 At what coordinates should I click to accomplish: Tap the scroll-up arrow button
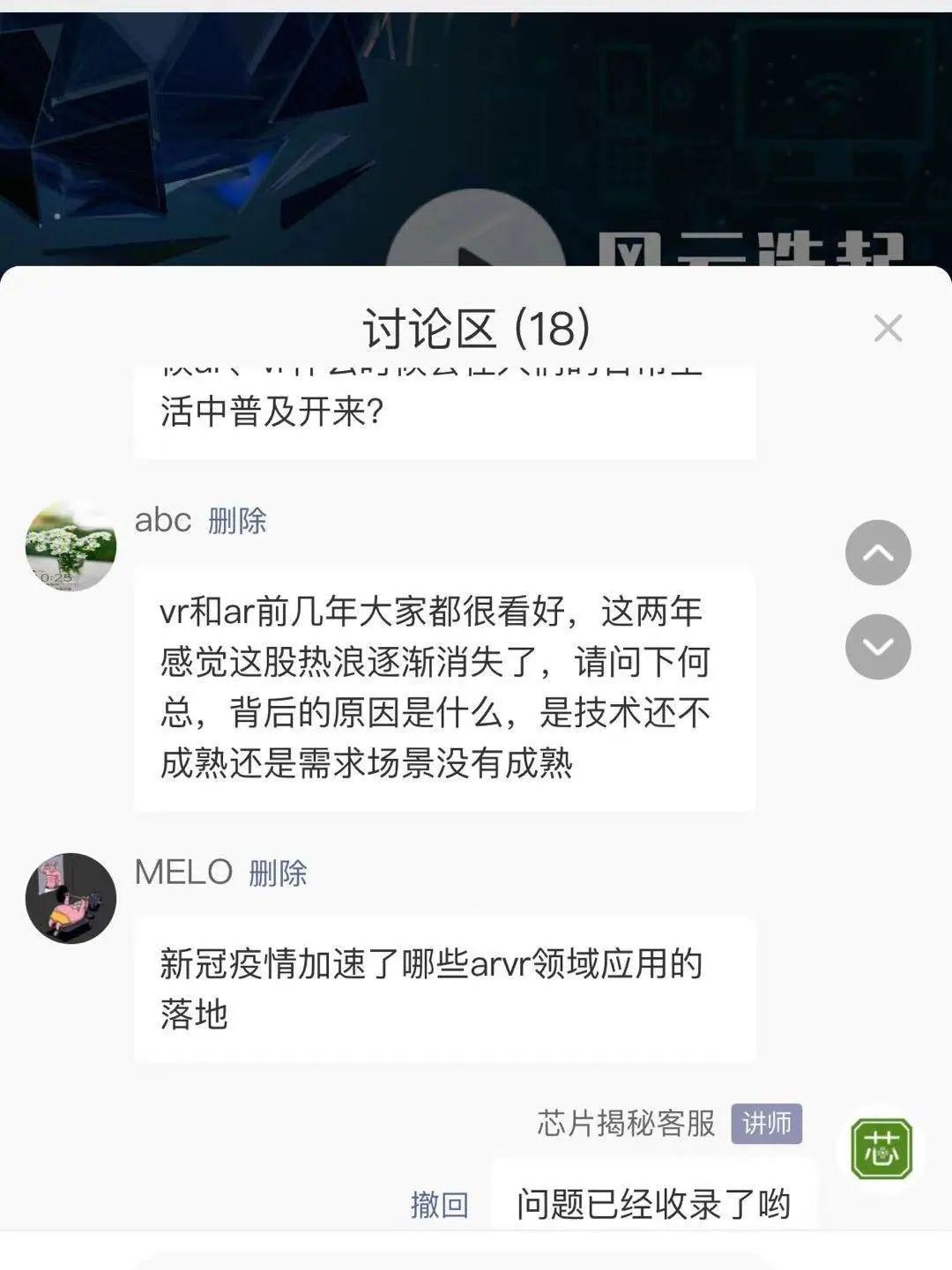point(877,553)
